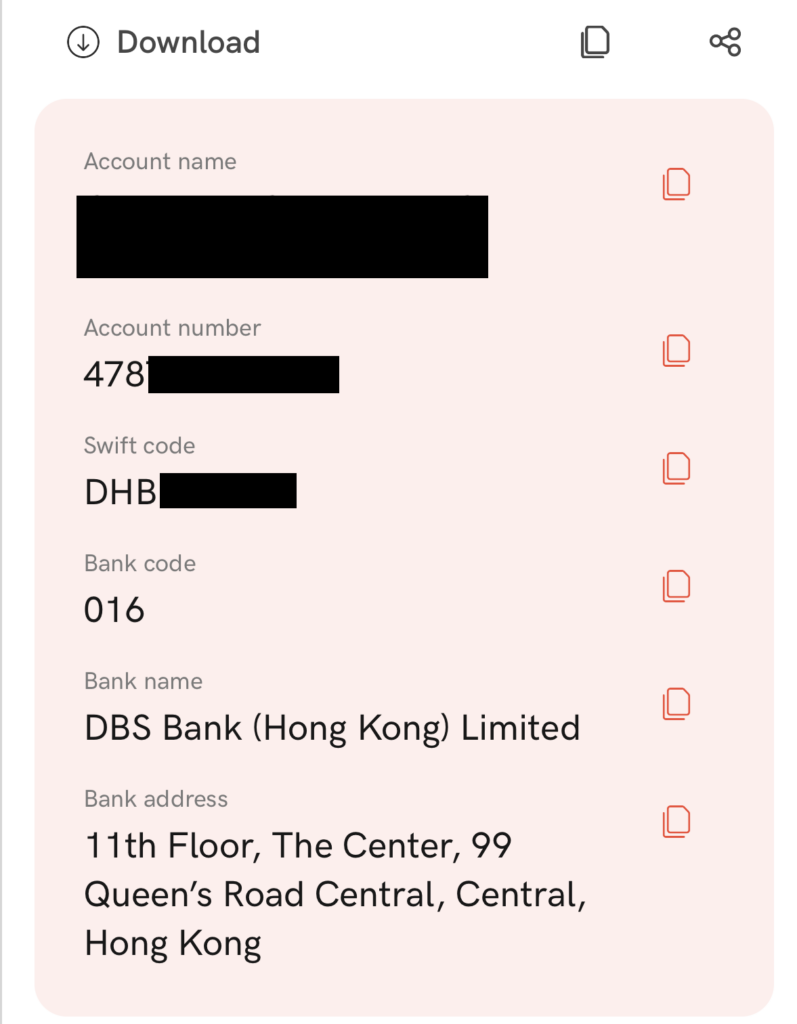Click the Bank code value 016
This screenshot has width=797, height=1024.
click(x=114, y=609)
